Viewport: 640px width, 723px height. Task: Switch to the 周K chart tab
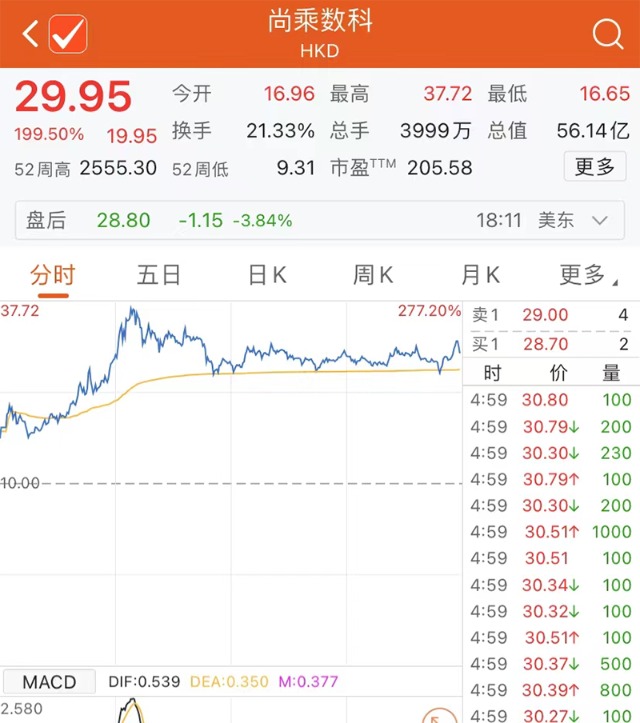pyautogui.click(x=373, y=275)
